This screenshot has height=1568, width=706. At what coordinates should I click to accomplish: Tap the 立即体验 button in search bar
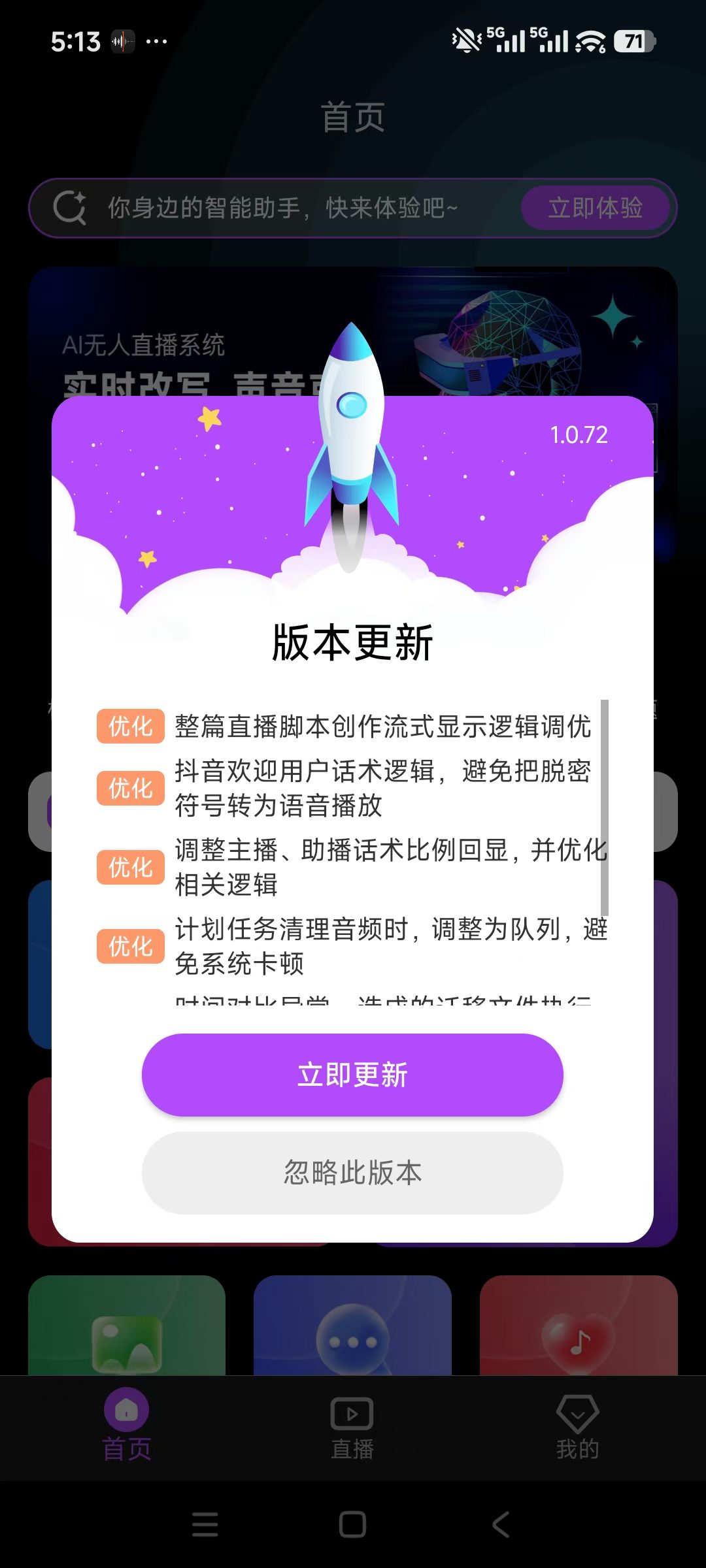(596, 208)
